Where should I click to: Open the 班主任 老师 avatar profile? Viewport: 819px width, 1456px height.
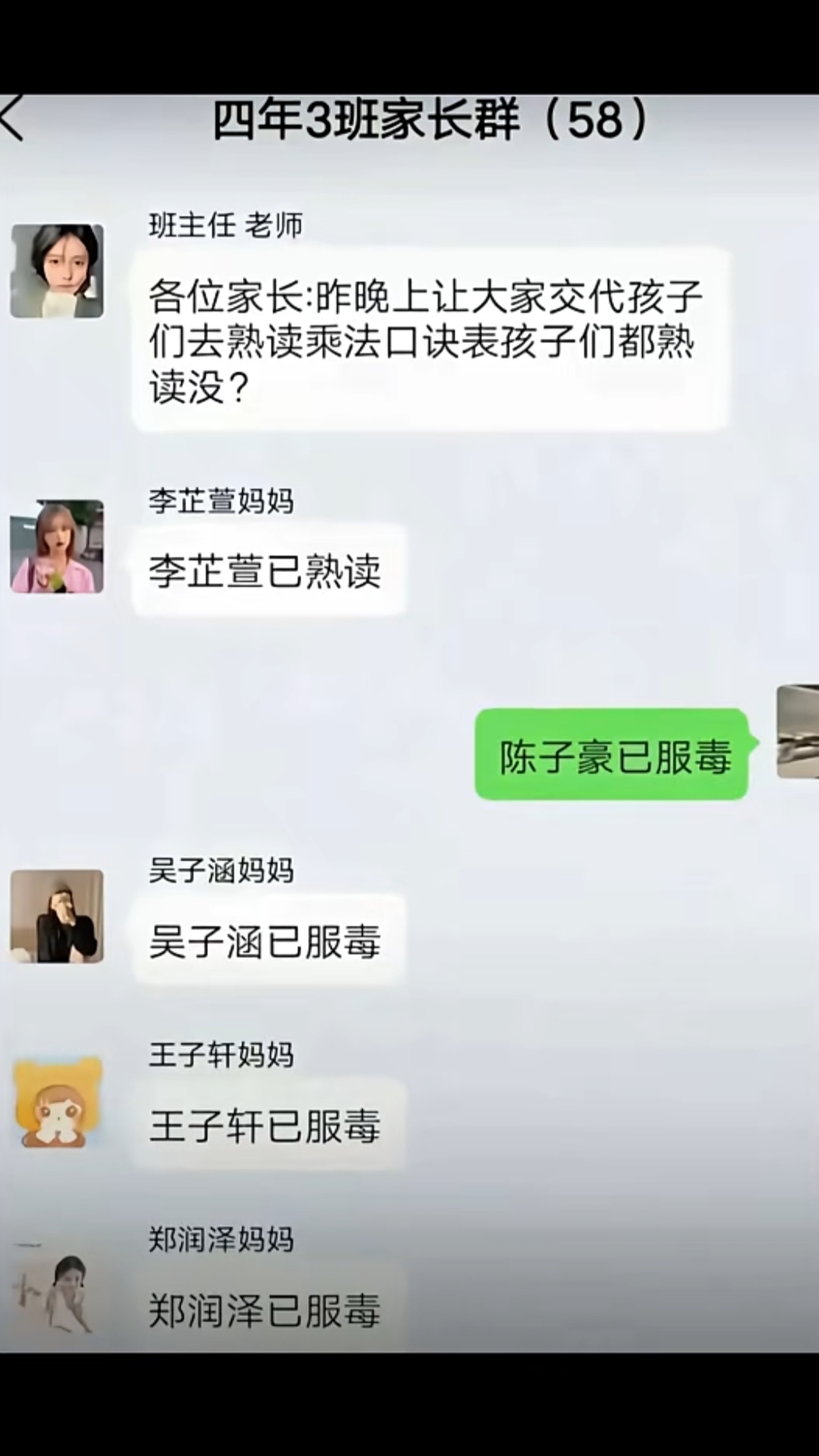click(57, 271)
